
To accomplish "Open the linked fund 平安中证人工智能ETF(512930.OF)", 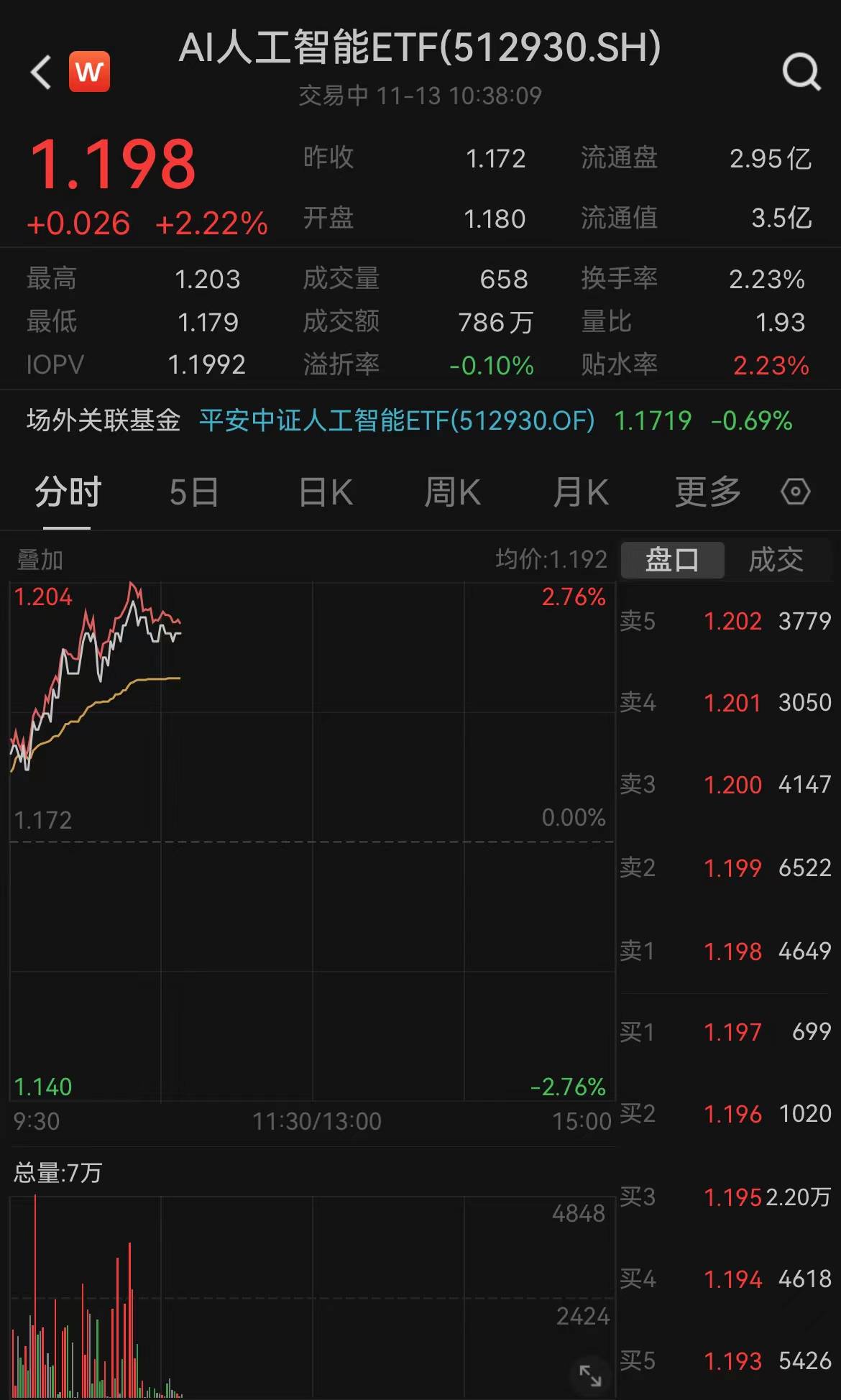I will (x=397, y=420).
